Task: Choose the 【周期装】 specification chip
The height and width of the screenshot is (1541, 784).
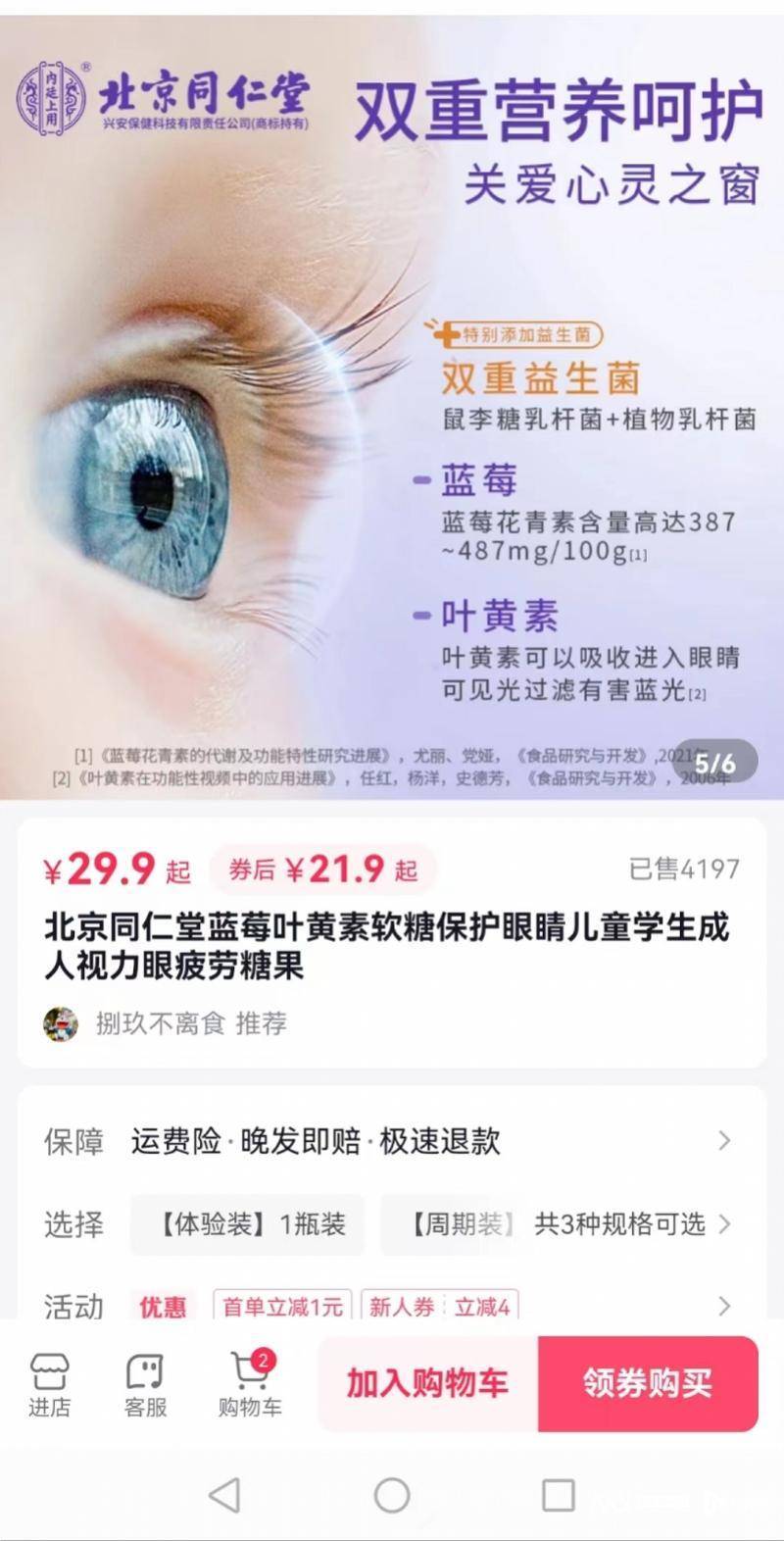Action: [458, 1224]
